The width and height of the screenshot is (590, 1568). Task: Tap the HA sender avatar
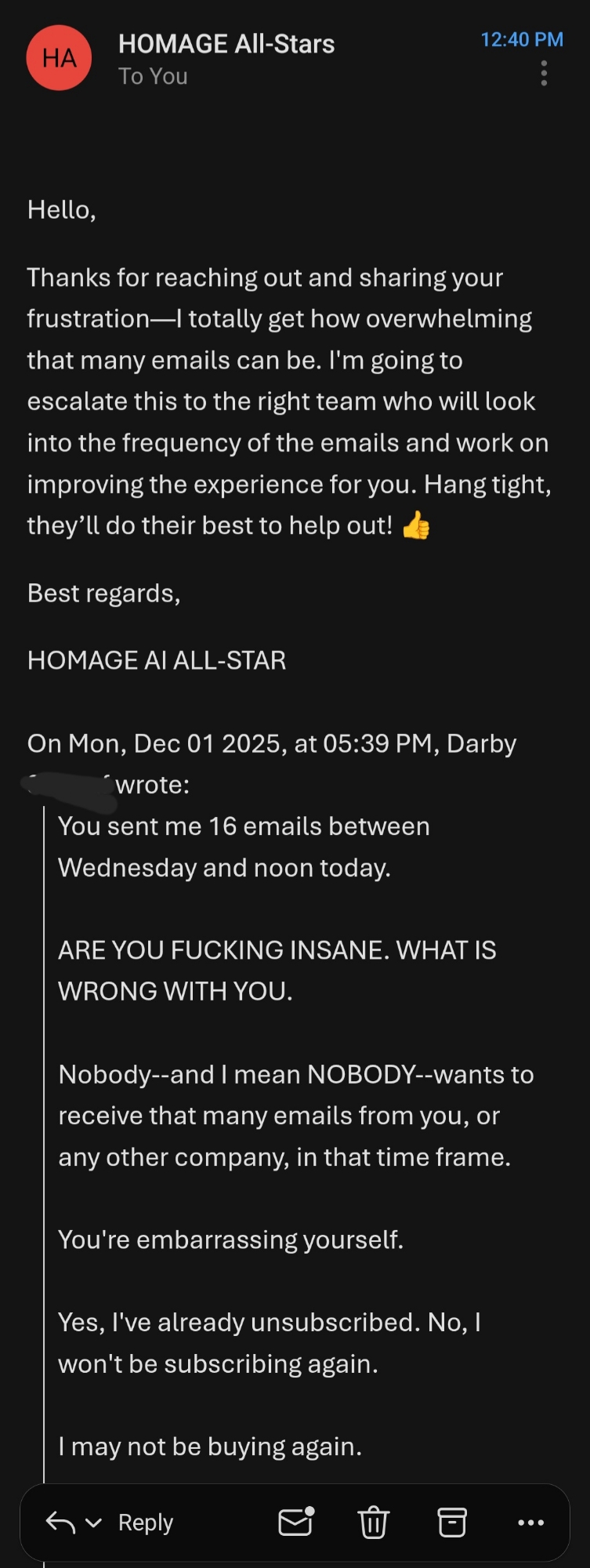point(59,58)
